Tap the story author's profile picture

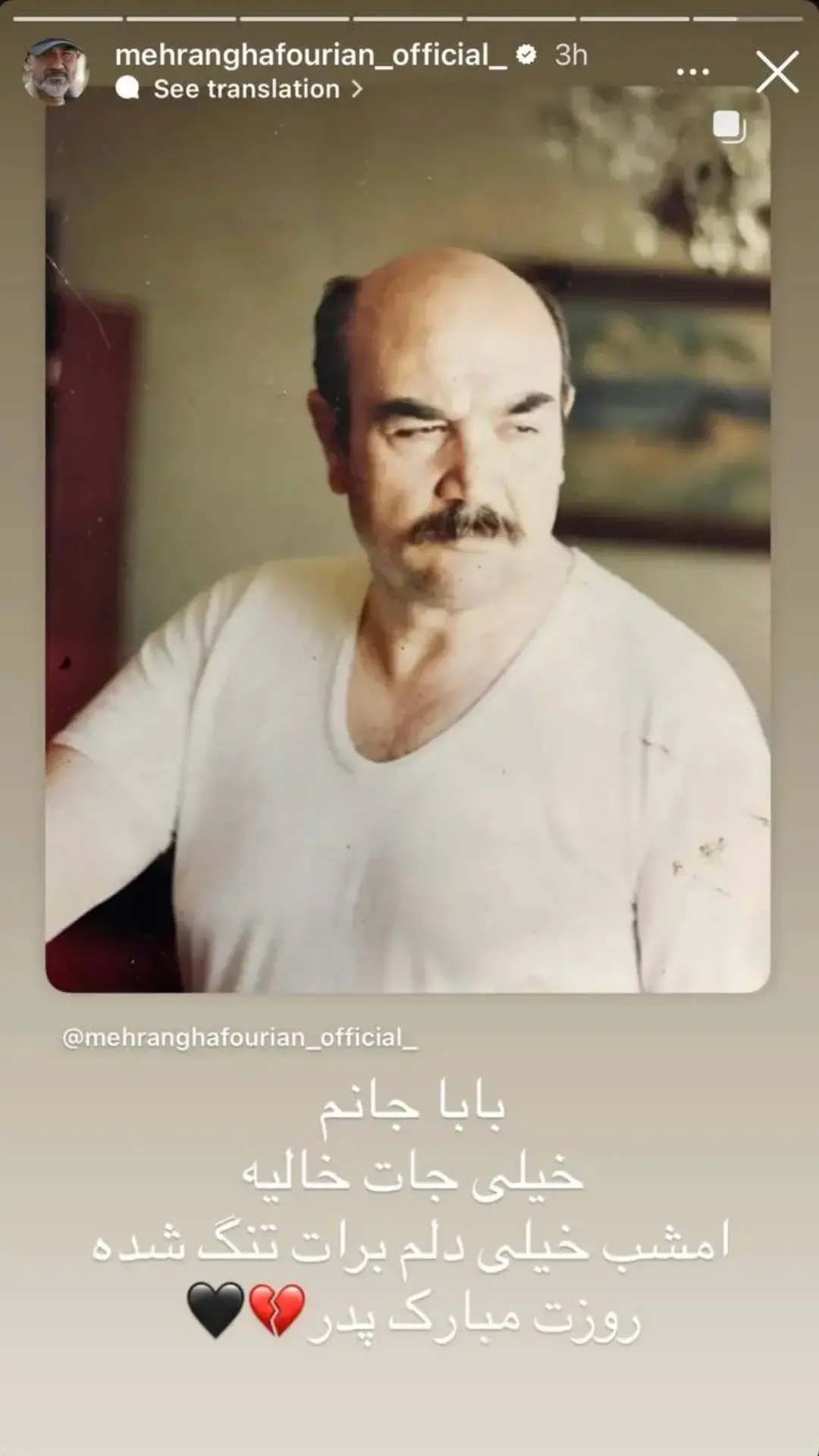coord(55,72)
